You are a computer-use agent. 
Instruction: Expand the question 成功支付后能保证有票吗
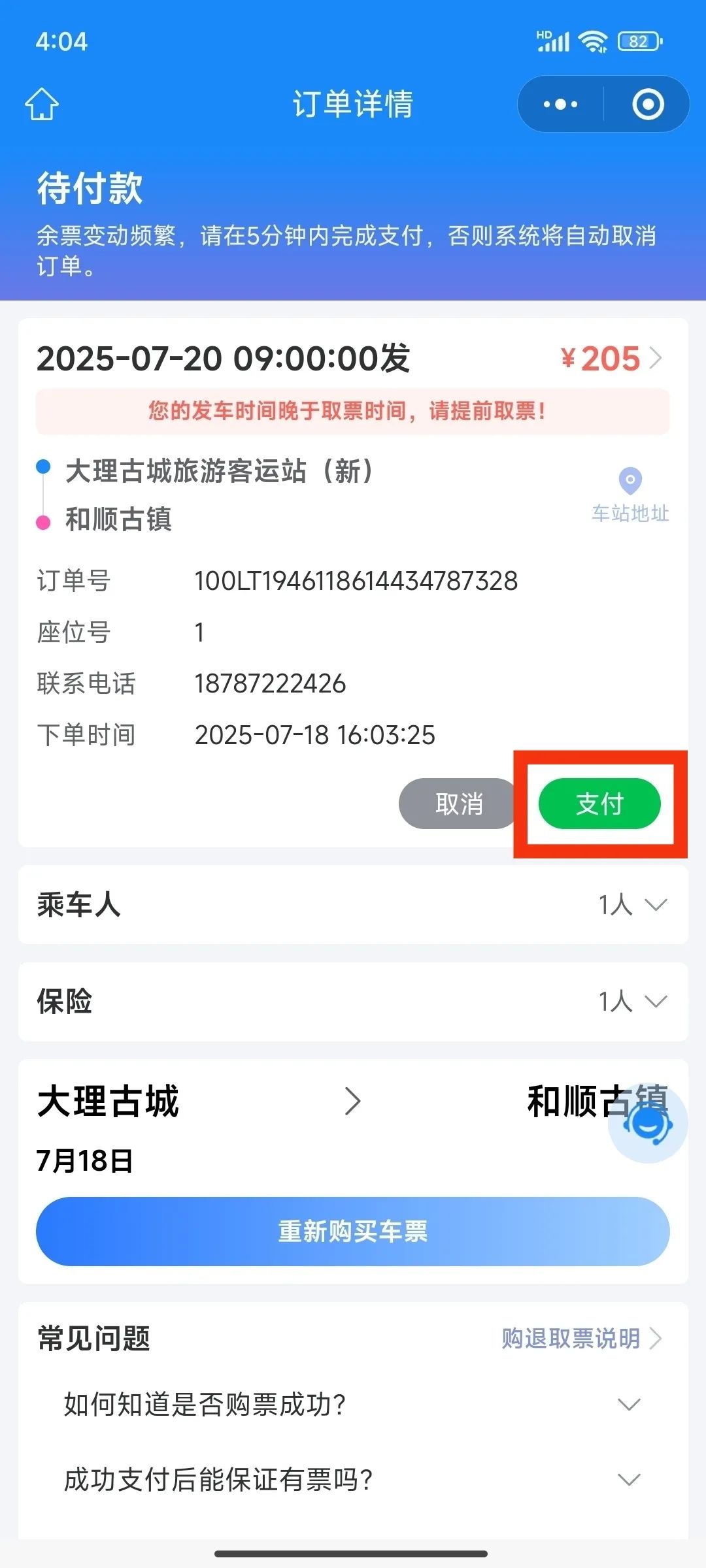coord(353,1480)
